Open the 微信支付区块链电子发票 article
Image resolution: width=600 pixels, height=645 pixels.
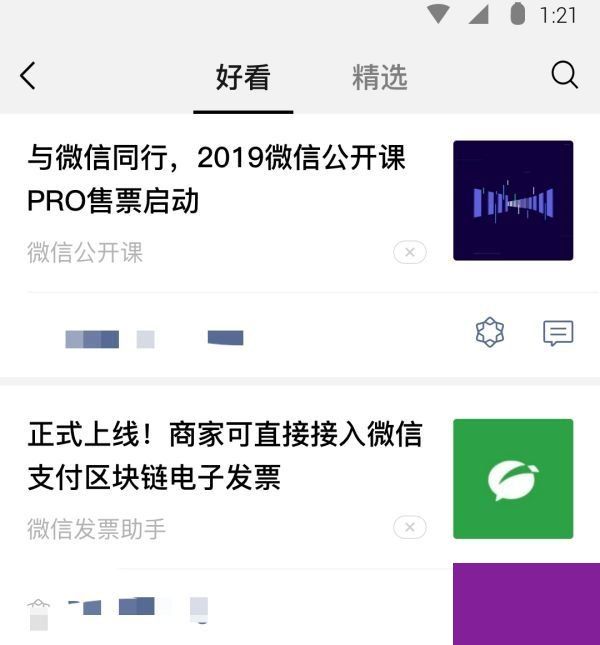click(x=224, y=456)
